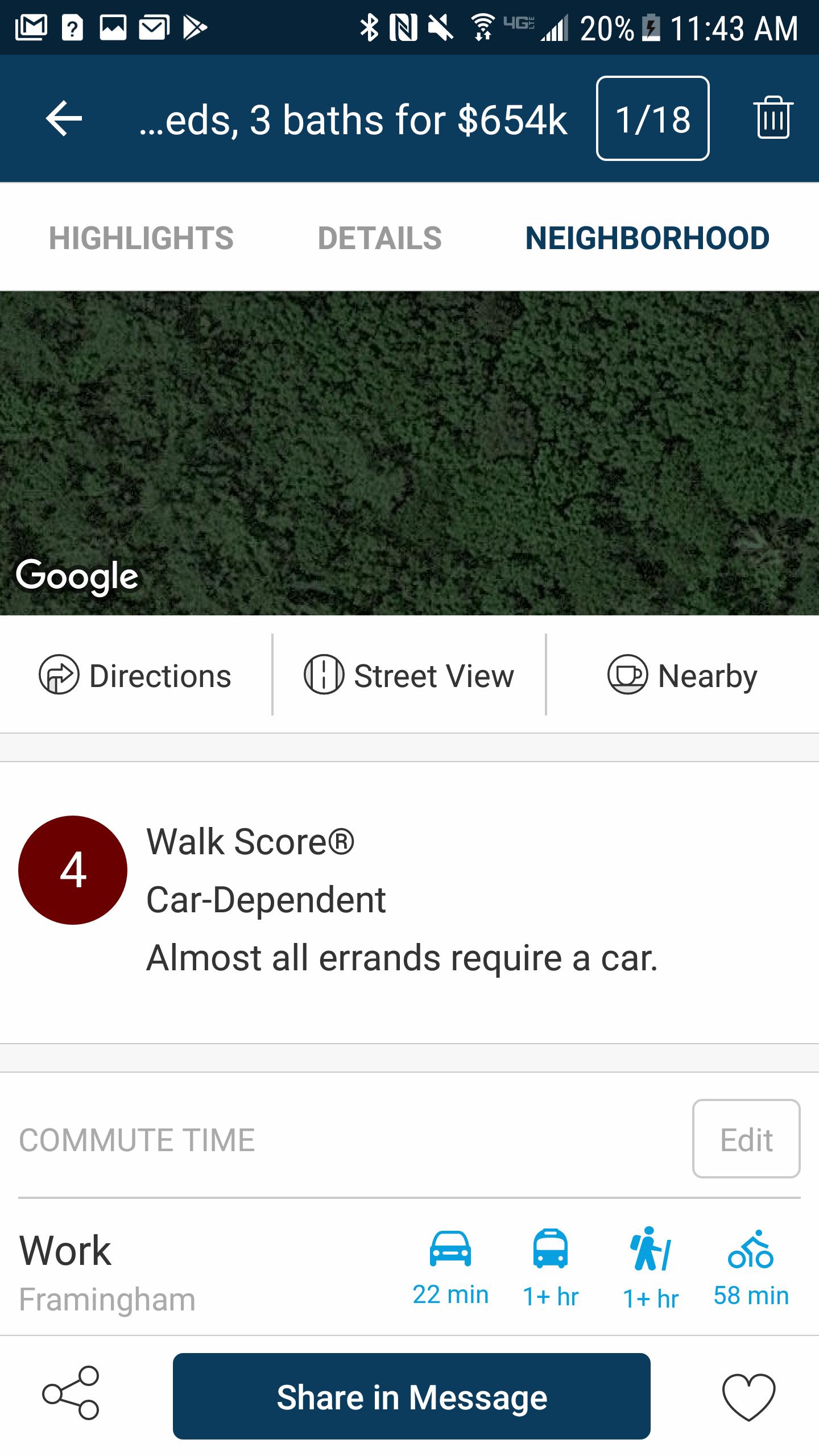This screenshot has height=1456, width=819.
Task: Delete listing via trash can icon
Action: click(x=773, y=118)
